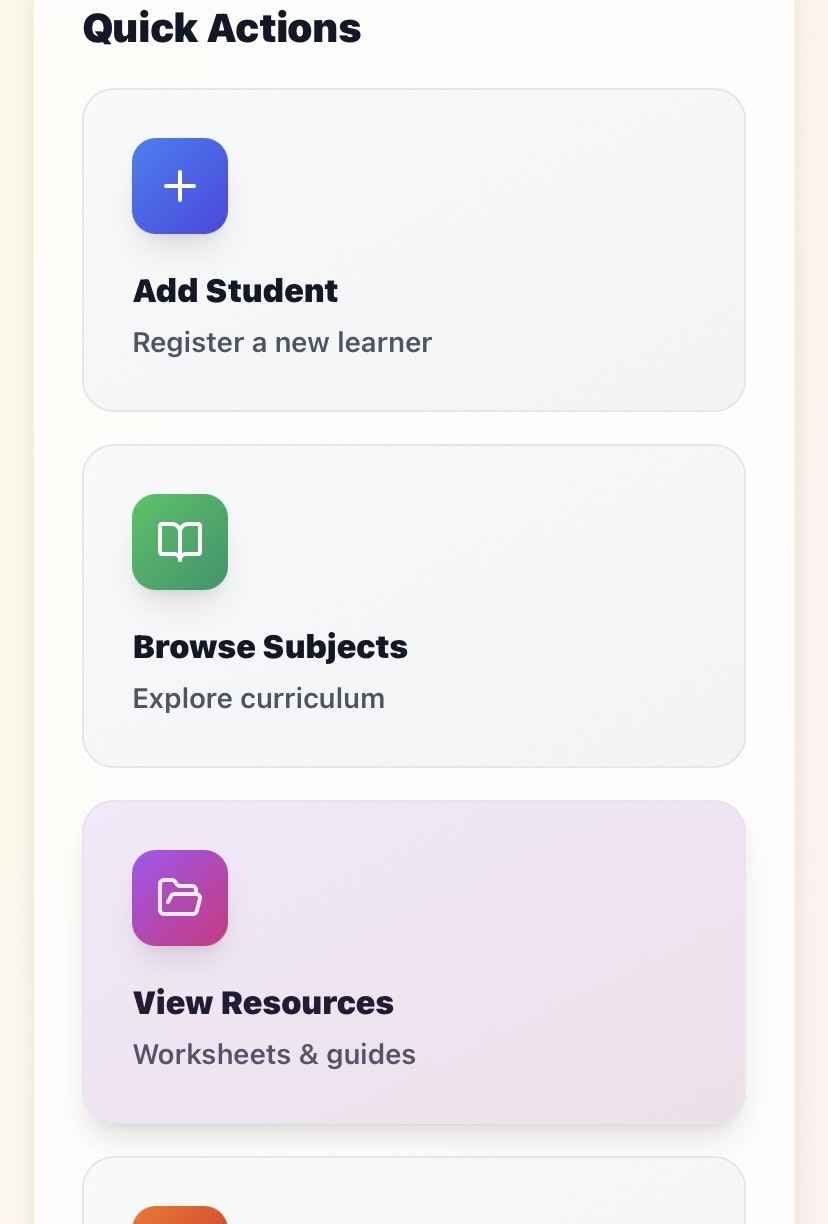Click Worksheets & guides text

[274, 1054]
